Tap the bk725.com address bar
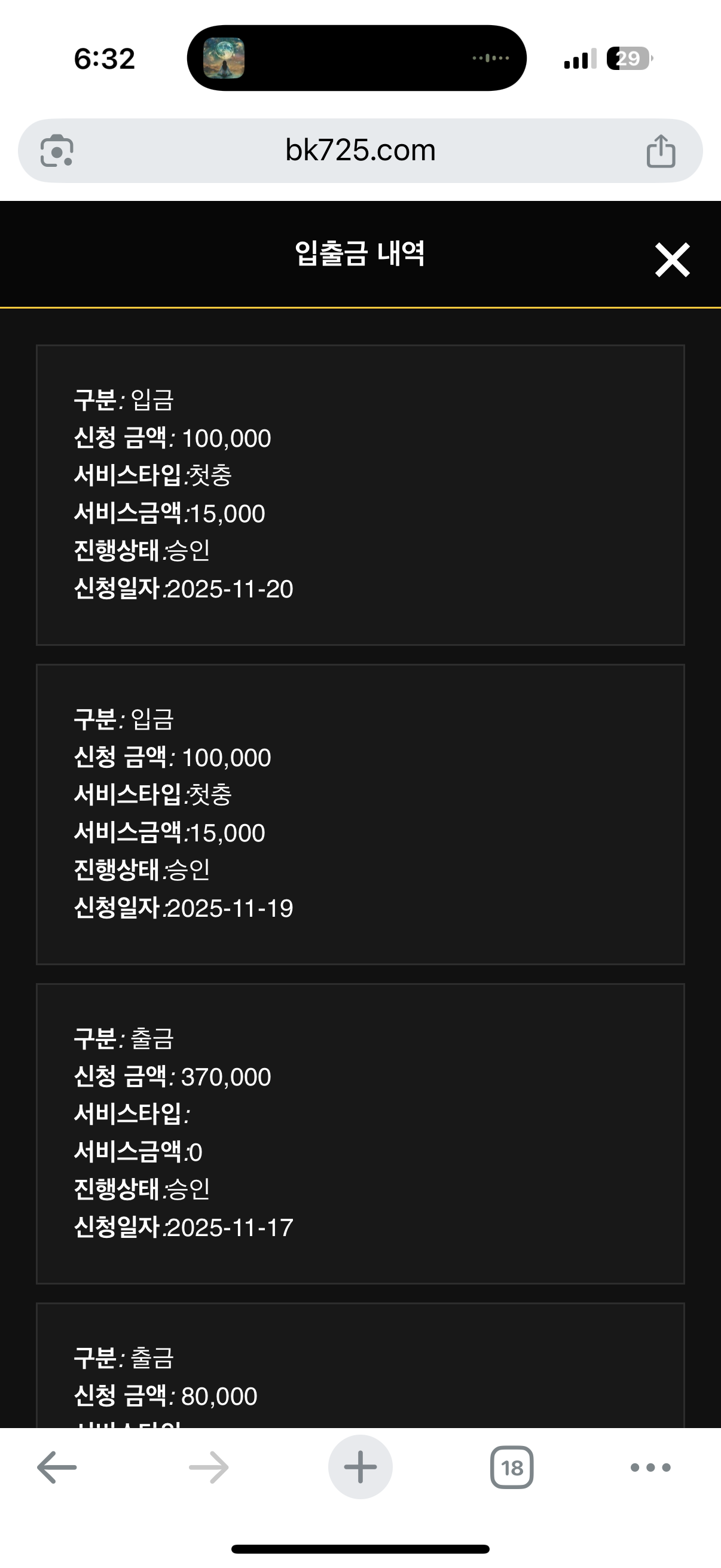The height and width of the screenshot is (1568, 721). click(360, 150)
